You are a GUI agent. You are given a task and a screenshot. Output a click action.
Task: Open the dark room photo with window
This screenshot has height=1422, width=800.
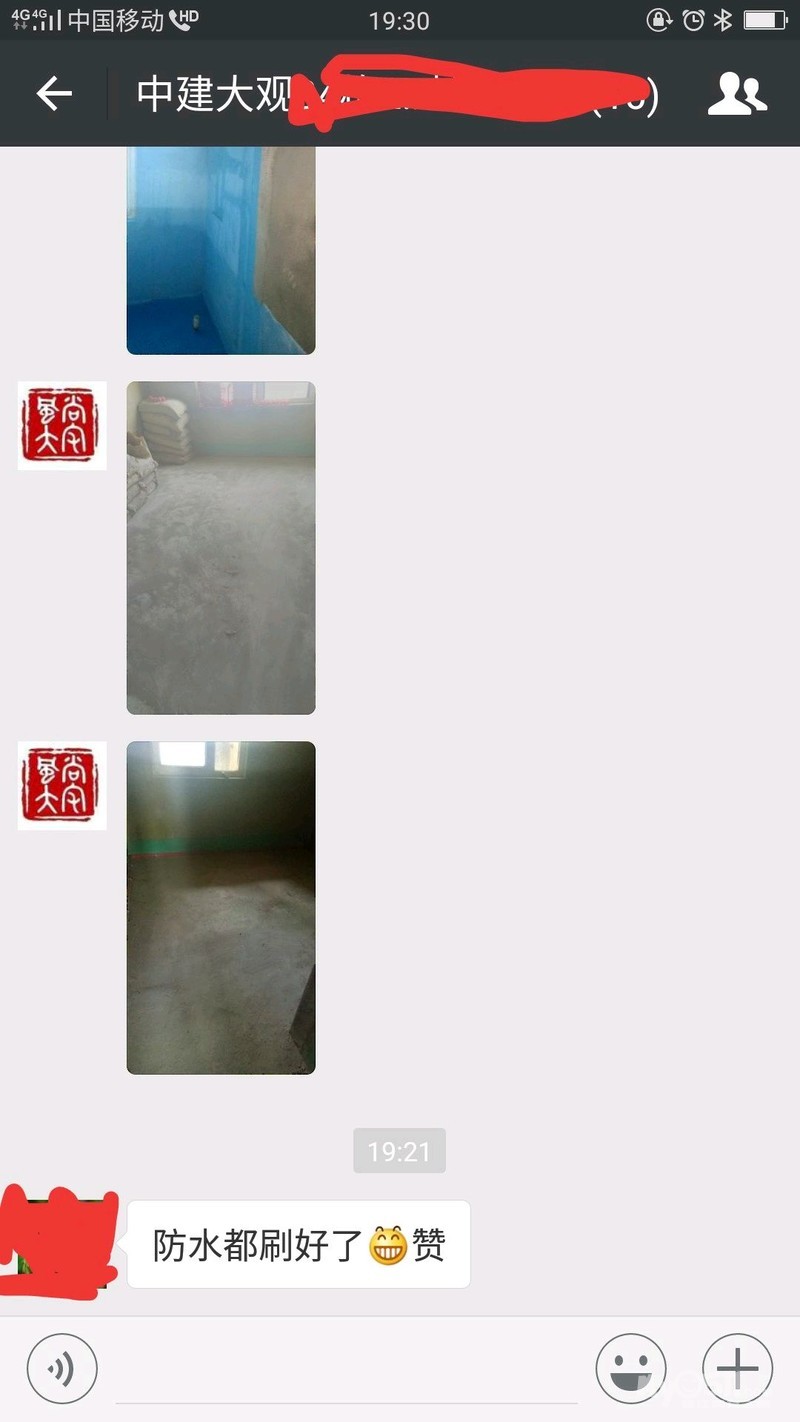click(x=221, y=908)
